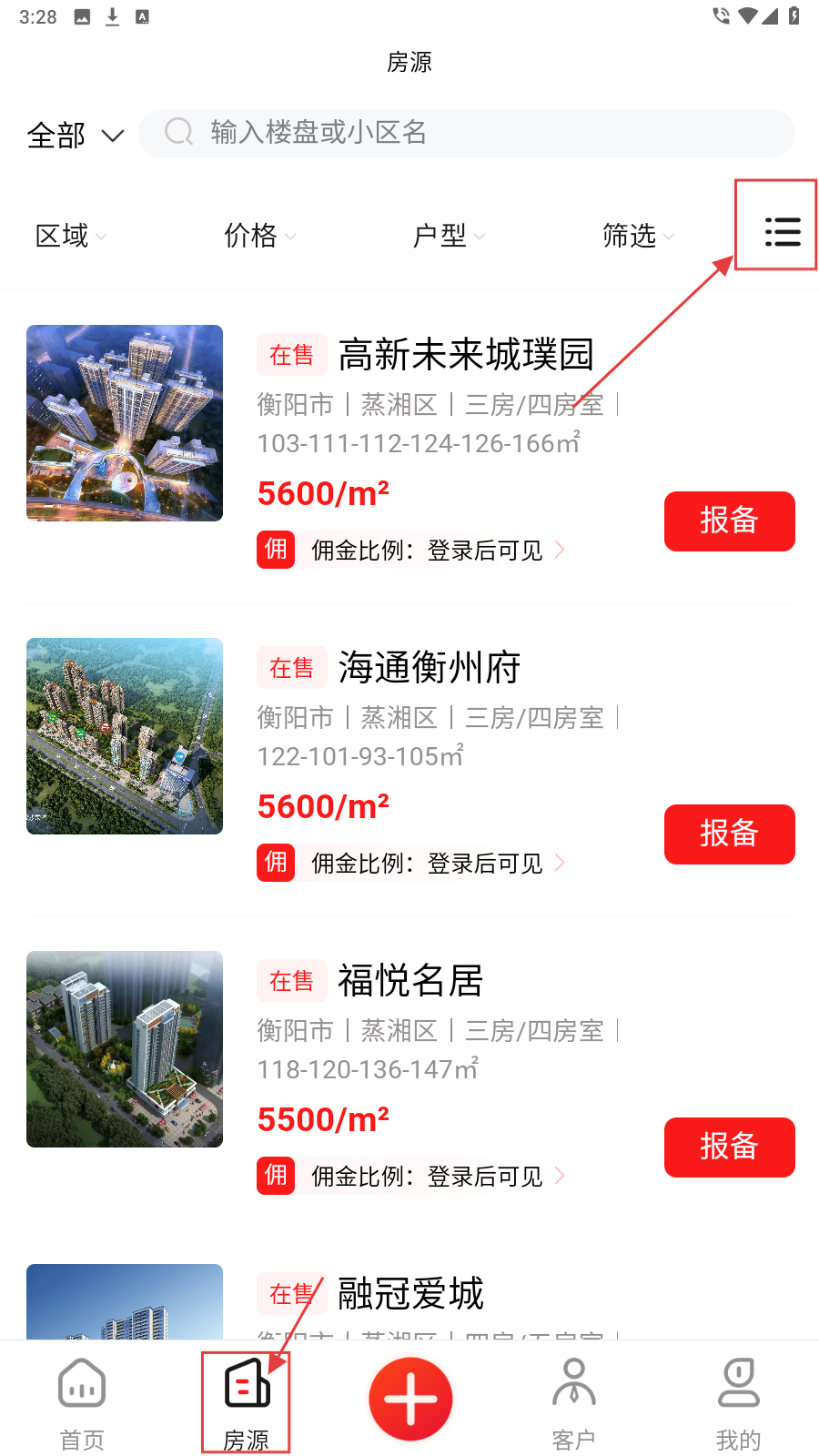The width and height of the screenshot is (819, 1456).
Task: View 佣金比例 for 高新未来城璞园
Action: click(x=426, y=551)
